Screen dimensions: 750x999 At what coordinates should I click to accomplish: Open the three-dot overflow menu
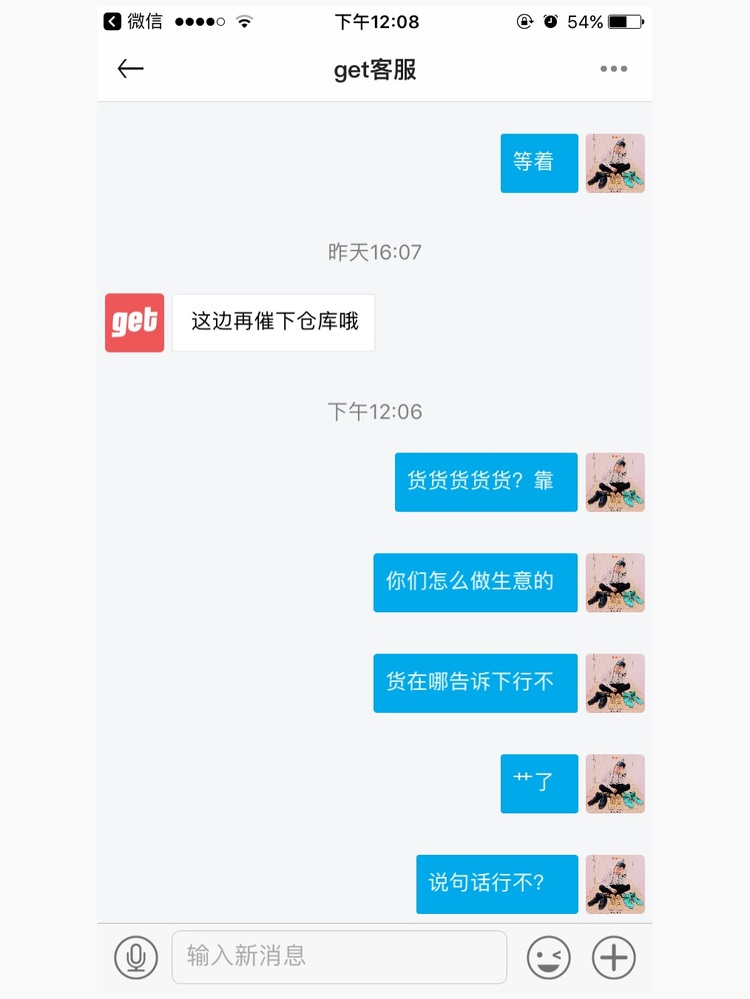point(613,69)
